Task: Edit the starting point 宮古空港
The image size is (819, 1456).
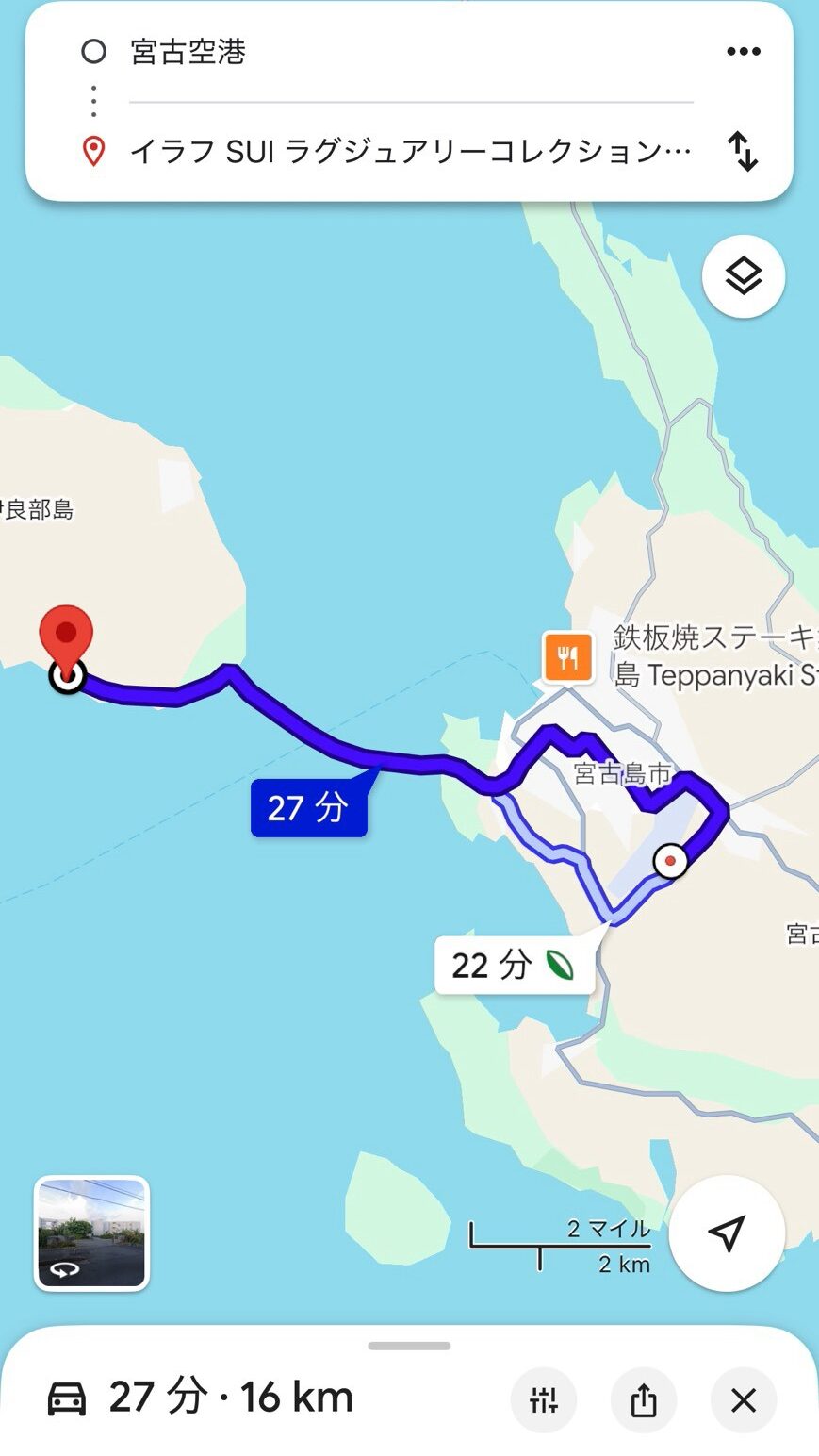Action: coord(410,51)
